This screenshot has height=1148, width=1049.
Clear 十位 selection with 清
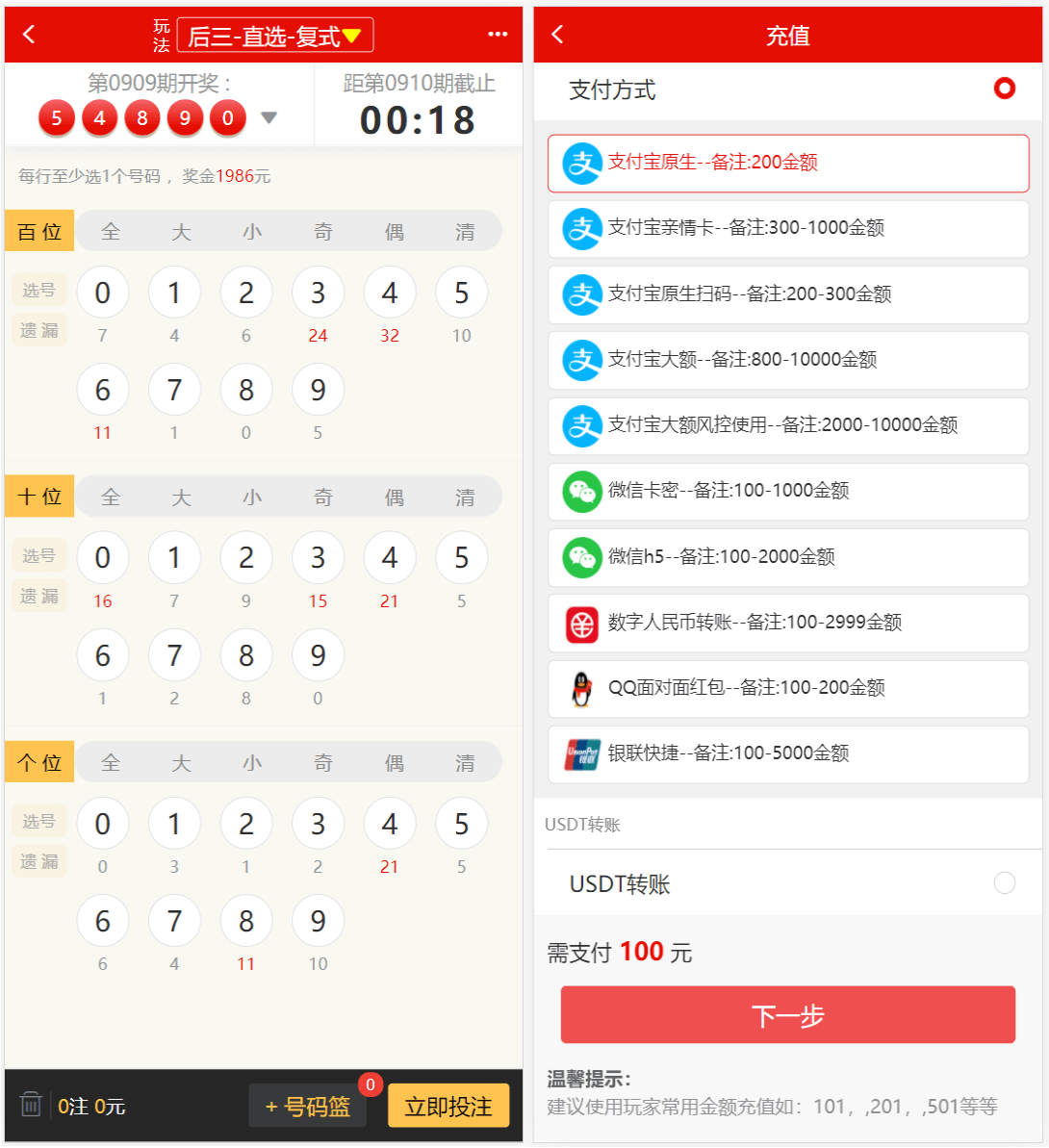click(x=465, y=497)
